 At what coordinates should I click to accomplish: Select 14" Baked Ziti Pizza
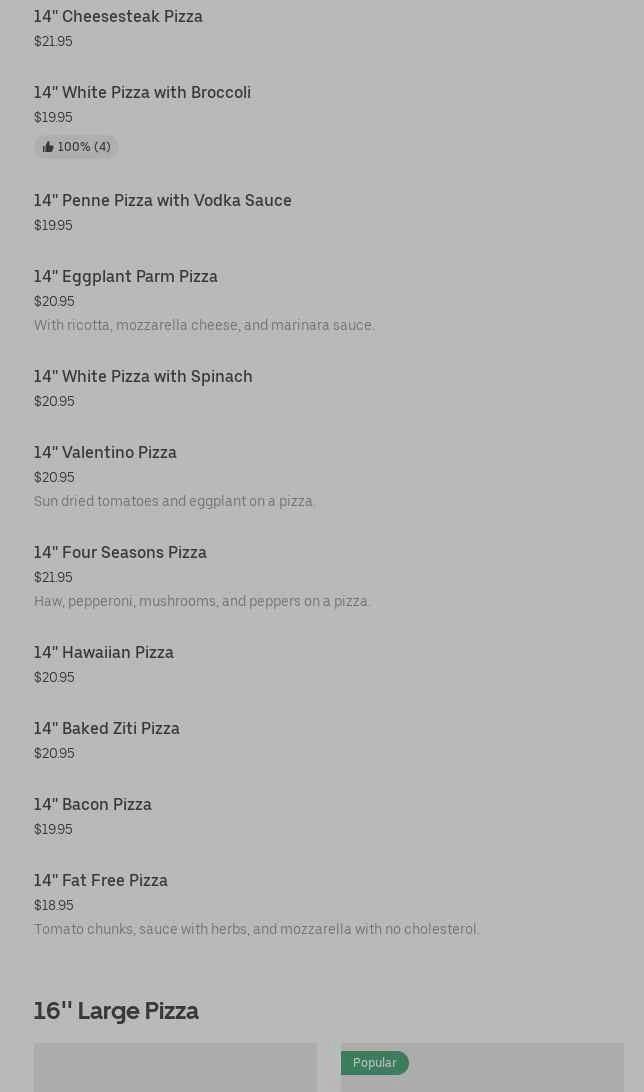tap(107, 729)
